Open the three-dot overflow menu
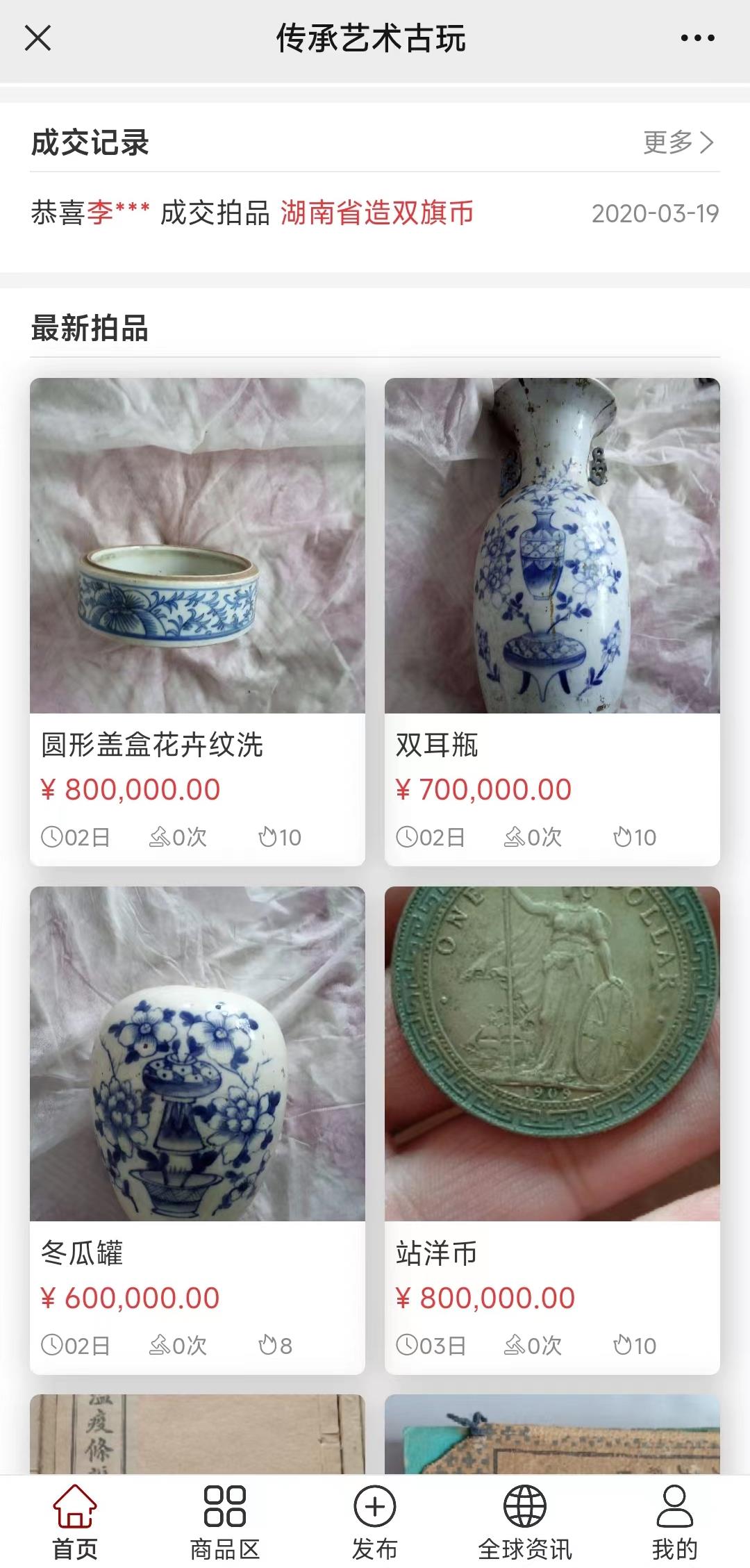 (x=697, y=39)
